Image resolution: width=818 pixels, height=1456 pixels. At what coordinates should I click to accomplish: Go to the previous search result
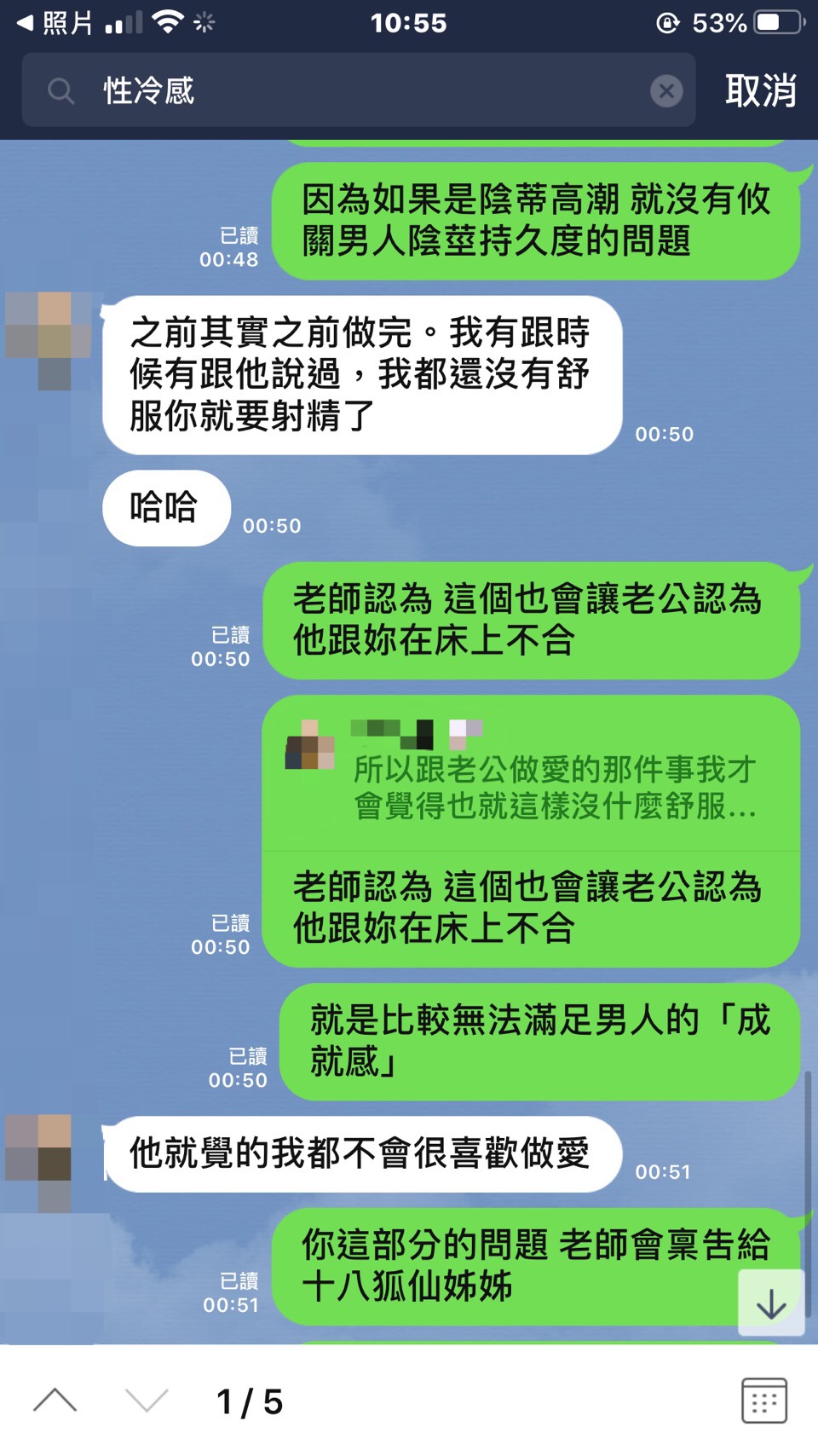55,1401
